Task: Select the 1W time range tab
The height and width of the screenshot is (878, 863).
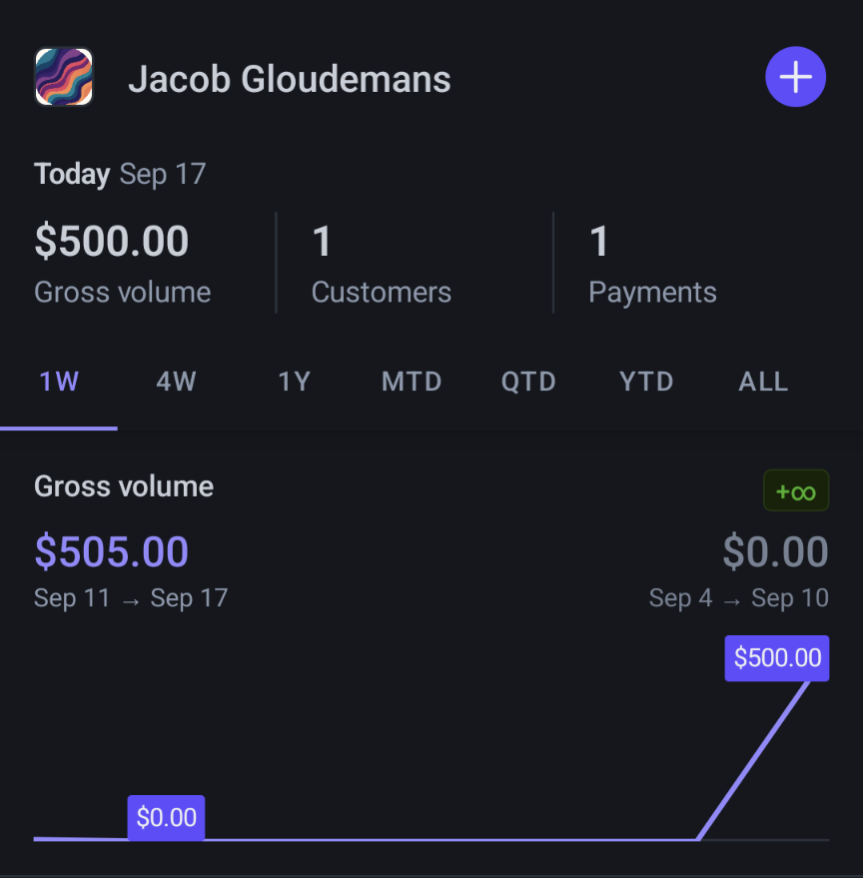Action: tap(59, 382)
